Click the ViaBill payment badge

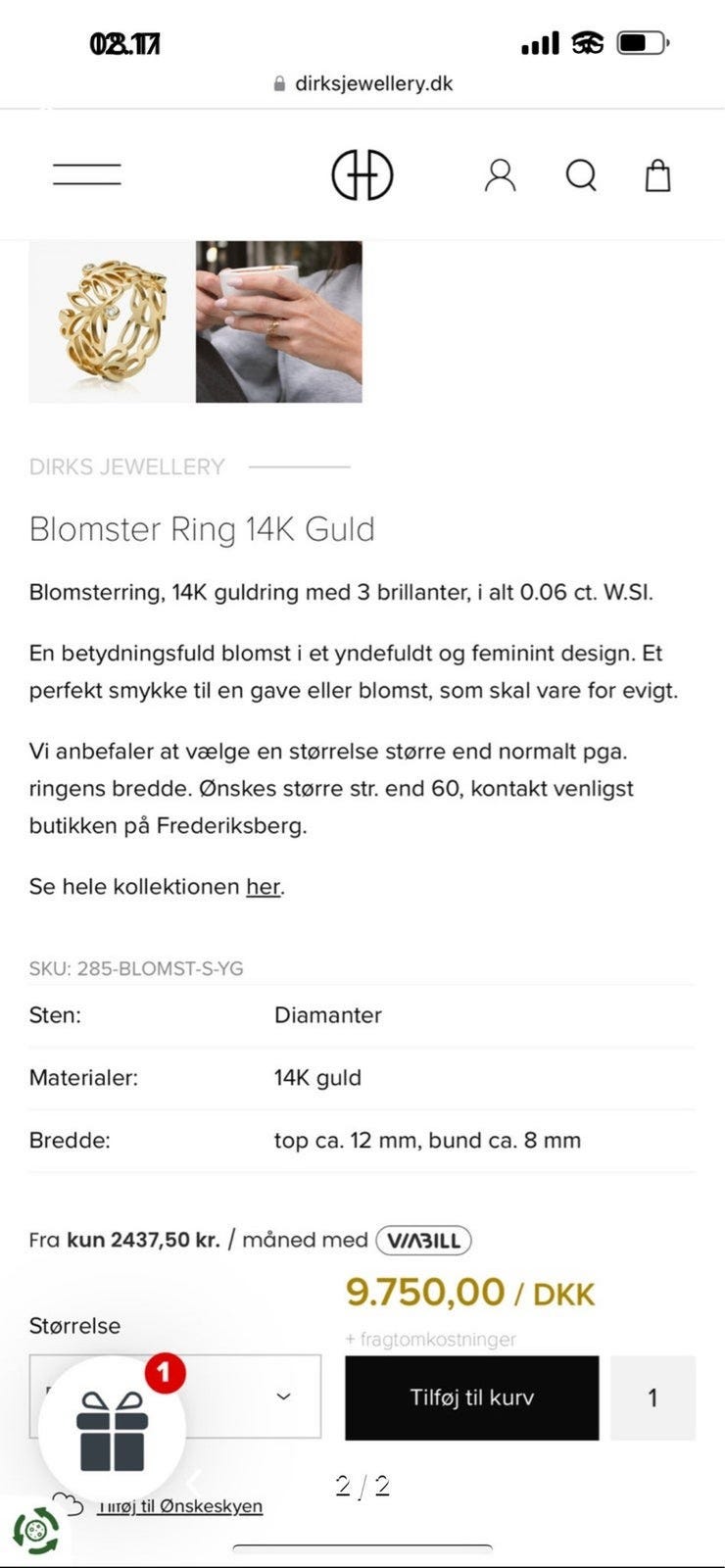[x=422, y=1239]
